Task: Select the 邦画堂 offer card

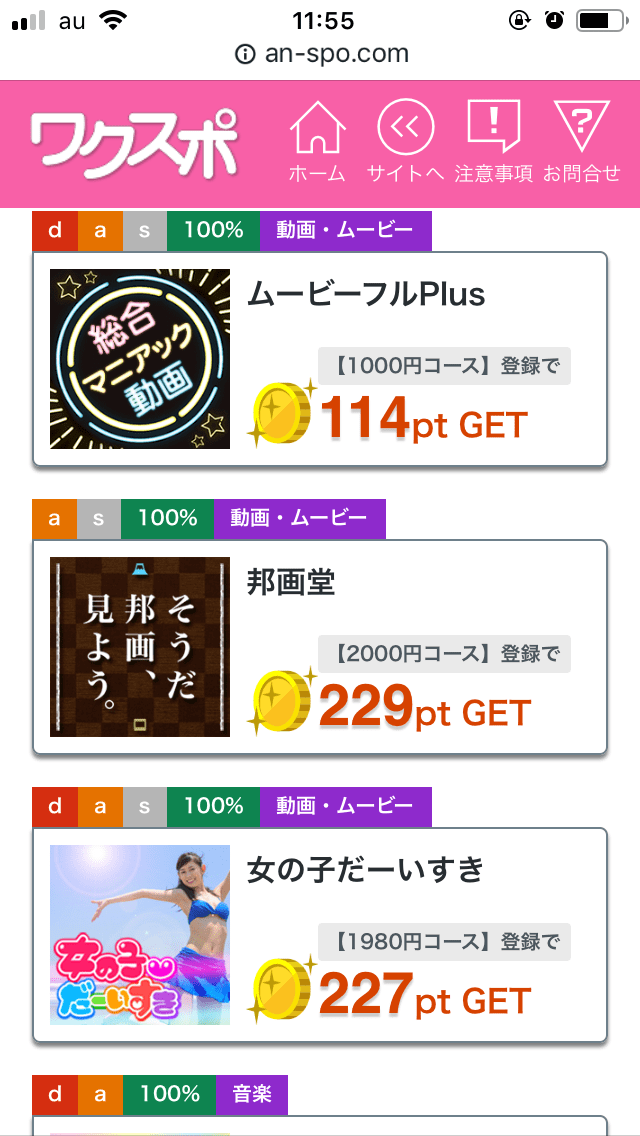Action: (x=320, y=647)
